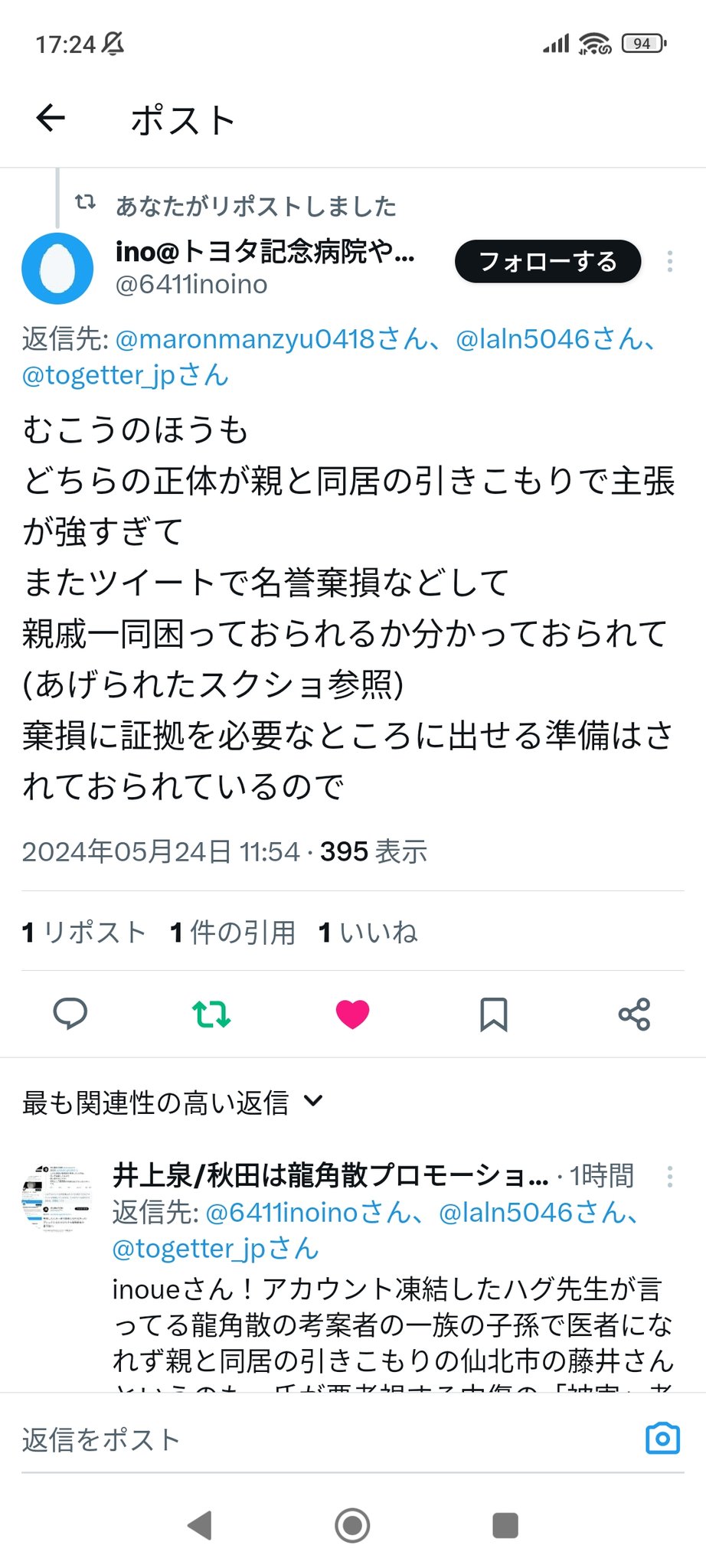View the 1 リポスト list

click(84, 932)
